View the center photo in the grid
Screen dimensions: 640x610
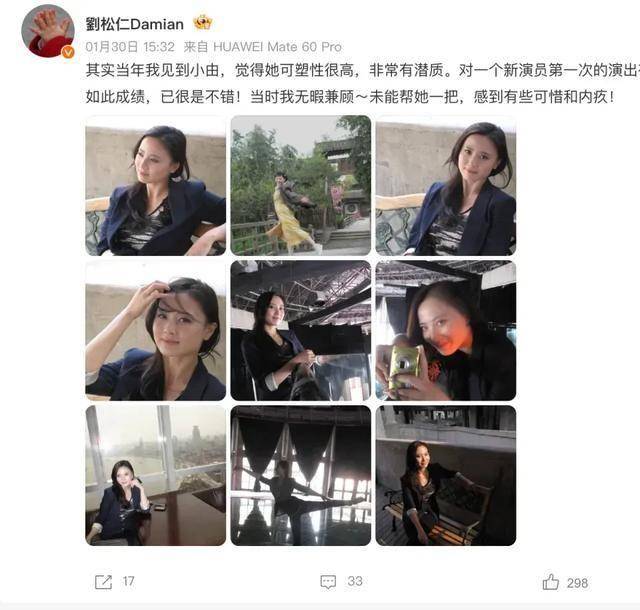(300, 330)
